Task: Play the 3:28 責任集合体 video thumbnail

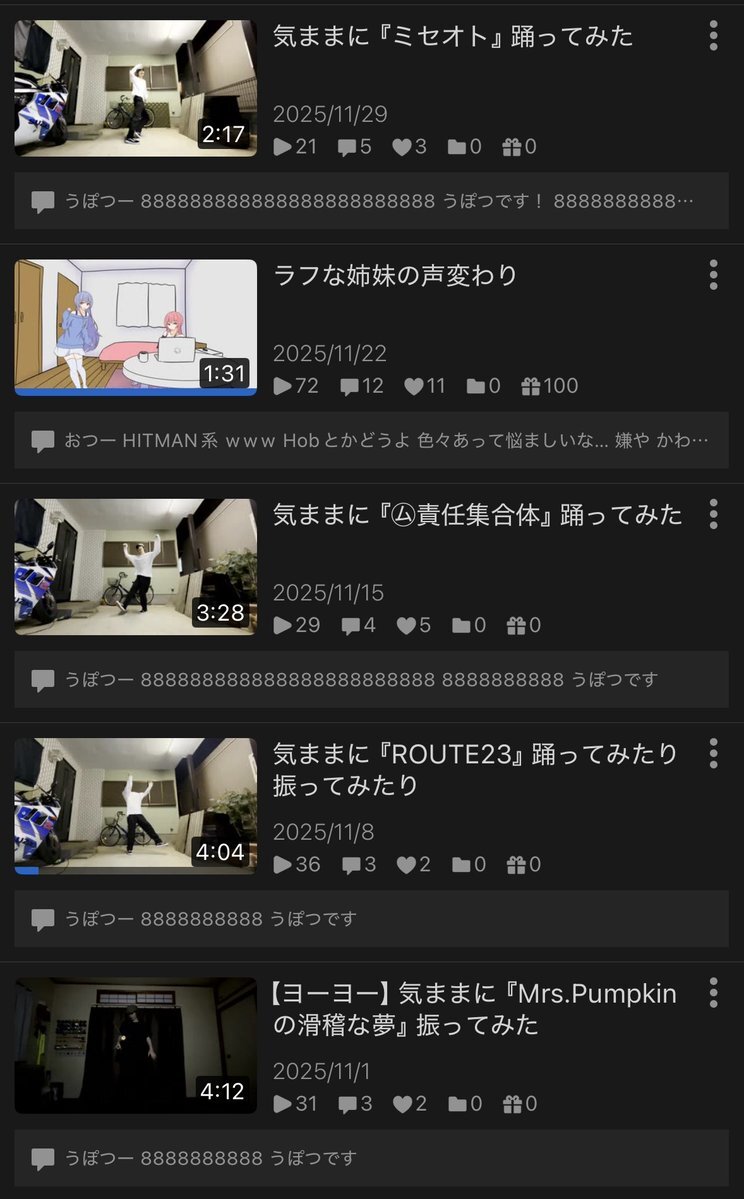Action: (135, 566)
